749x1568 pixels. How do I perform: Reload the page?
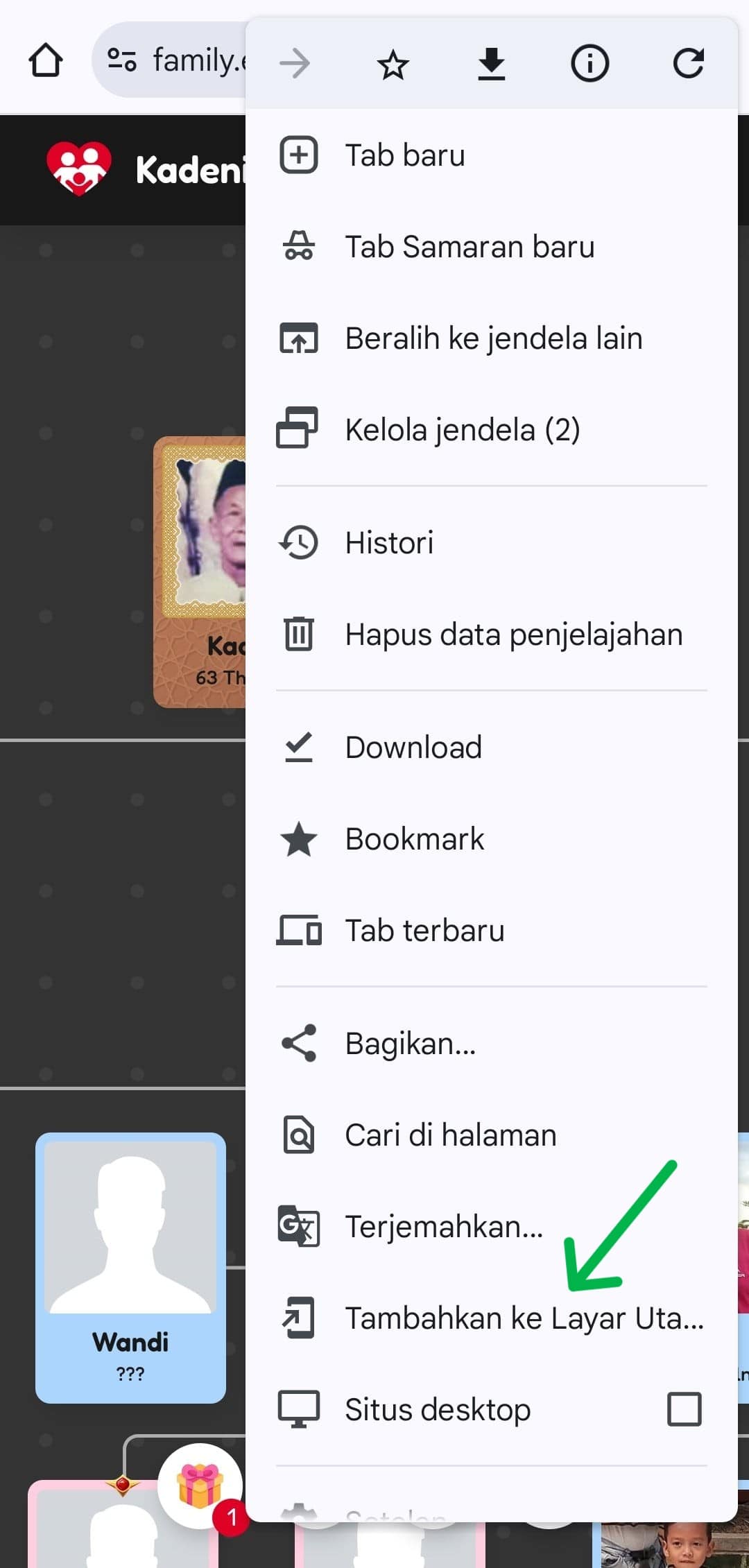click(688, 64)
